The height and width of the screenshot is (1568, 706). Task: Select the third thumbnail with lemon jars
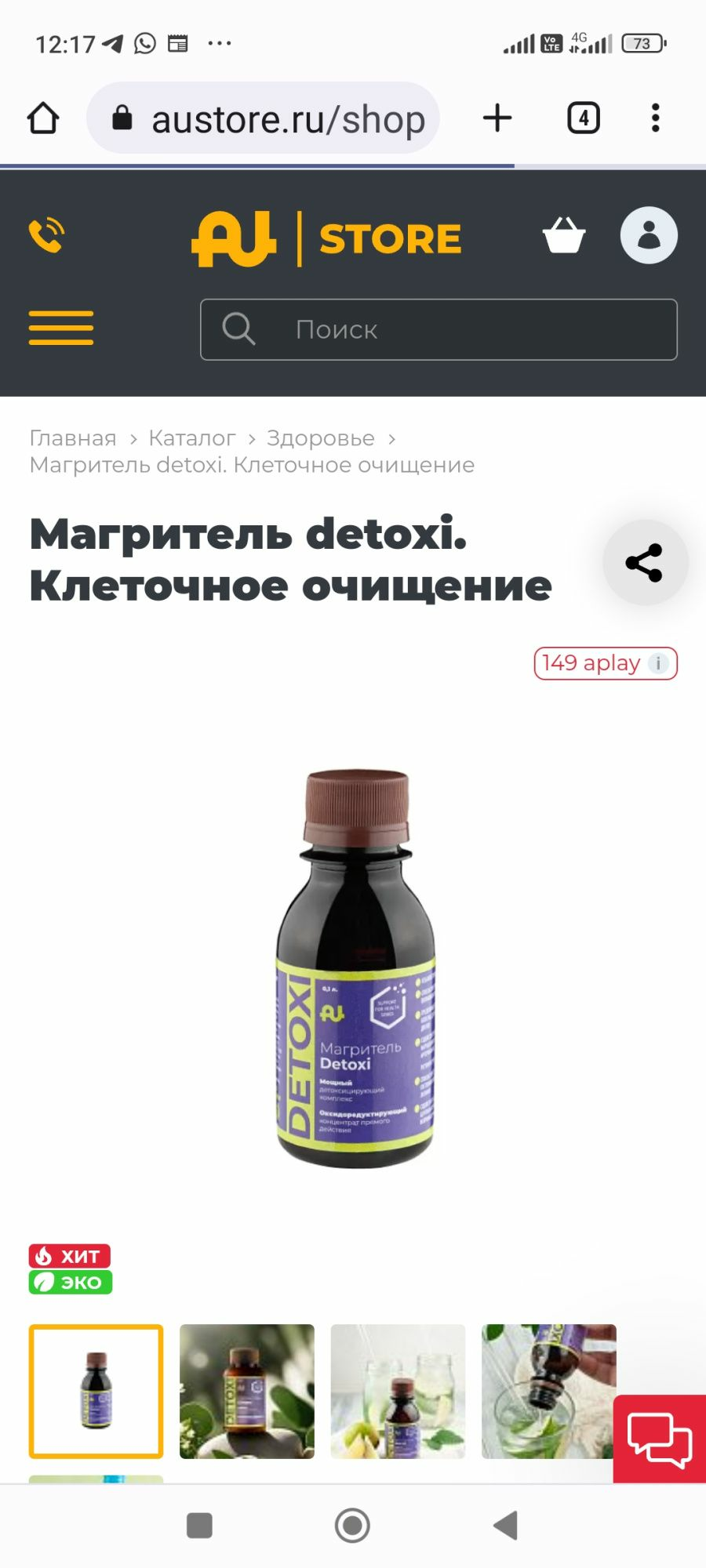click(x=398, y=1392)
